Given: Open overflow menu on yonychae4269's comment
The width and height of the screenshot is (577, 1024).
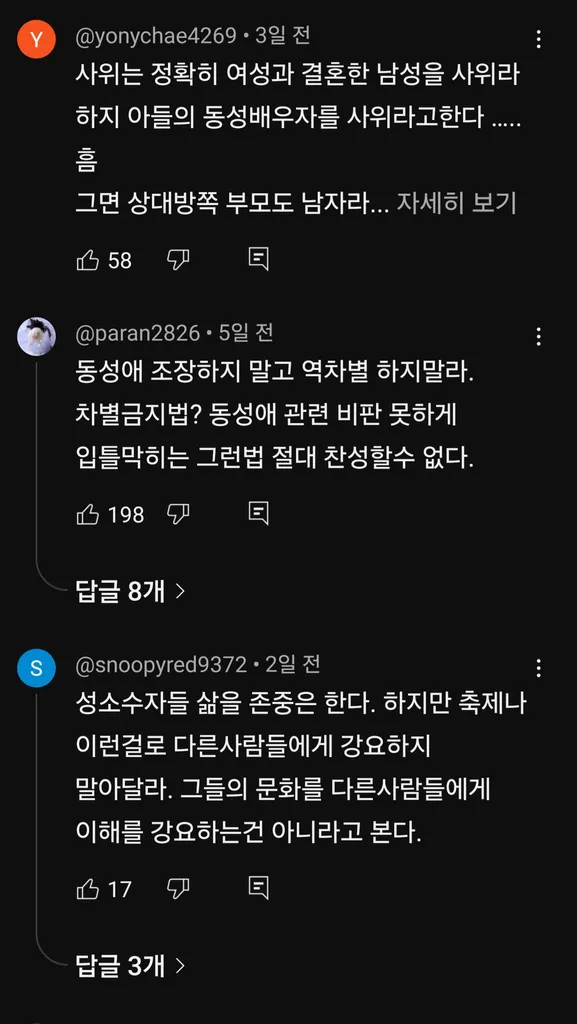Looking at the screenshot, I should click(x=538, y=39).
